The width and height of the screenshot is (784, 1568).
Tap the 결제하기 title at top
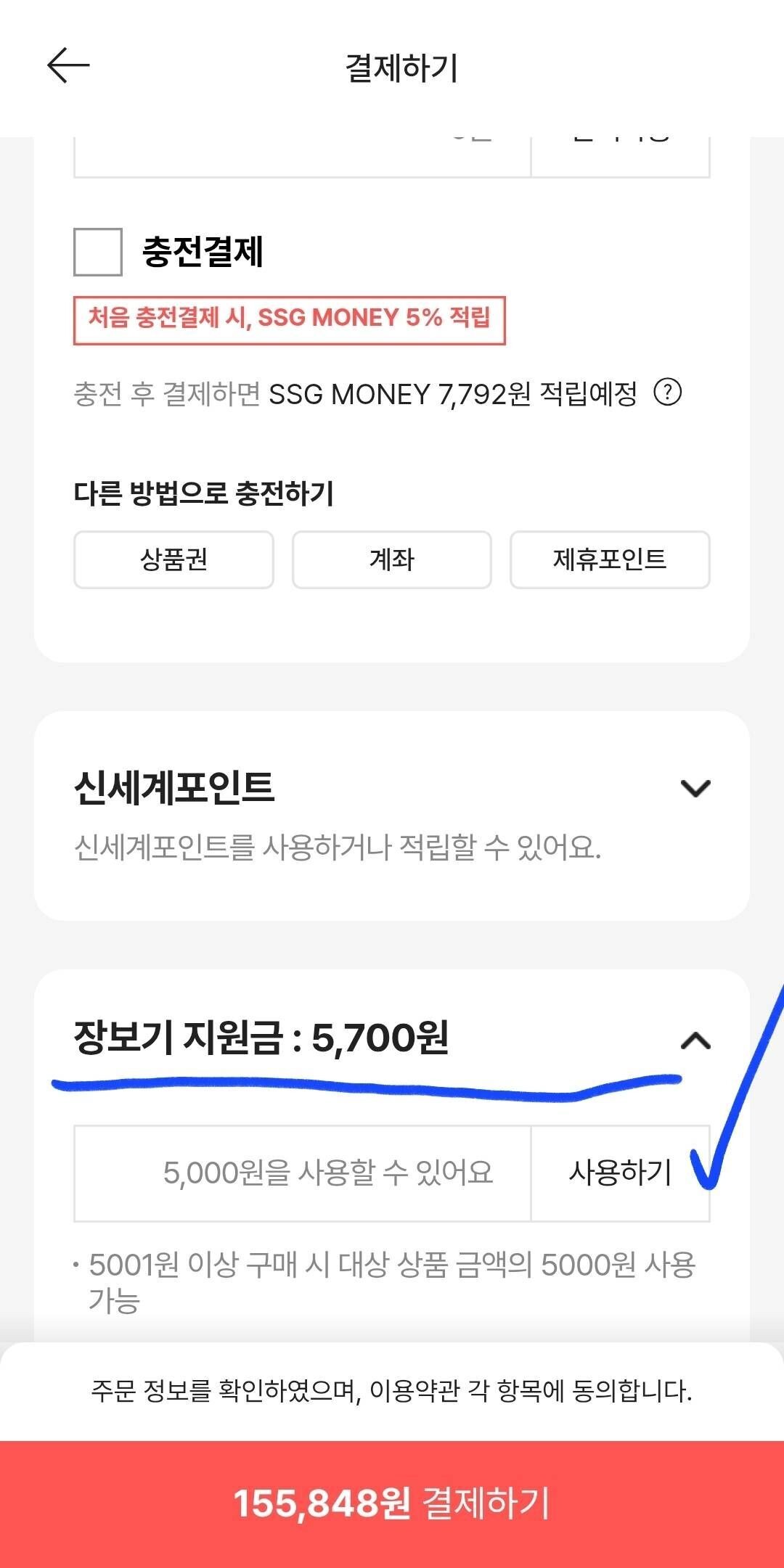point(404,65)
